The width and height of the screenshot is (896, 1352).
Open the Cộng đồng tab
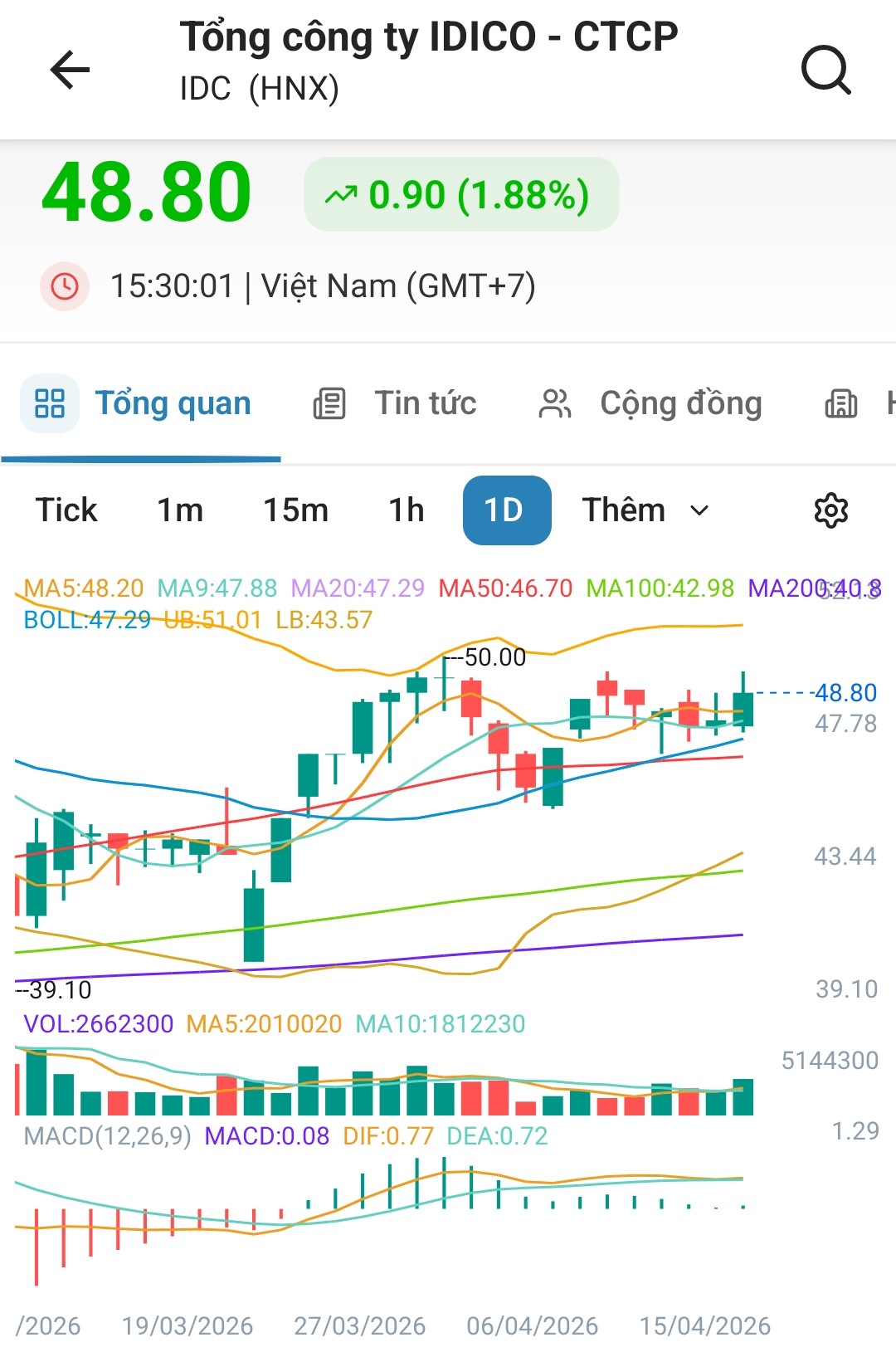point(650,404)
